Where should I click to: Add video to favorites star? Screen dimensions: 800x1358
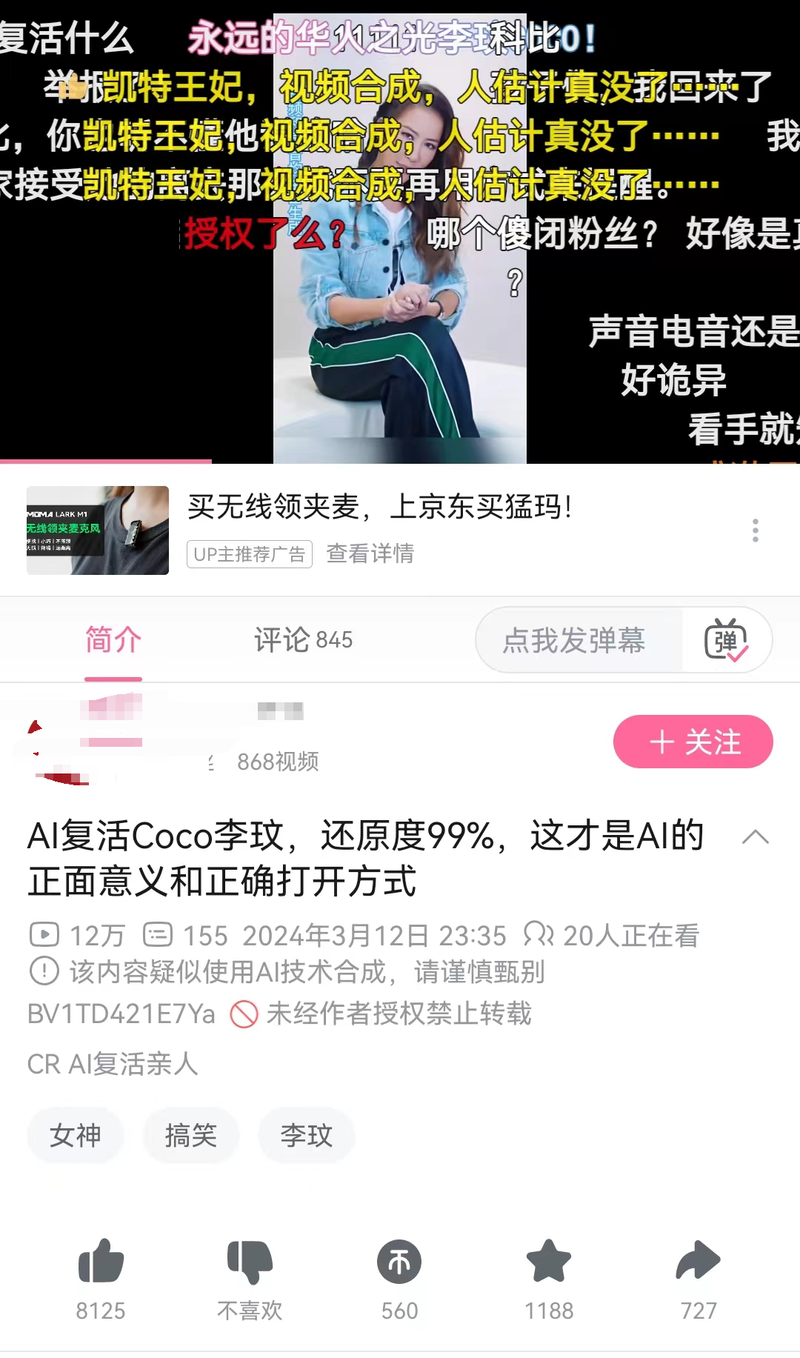[x=549, y=1263]
